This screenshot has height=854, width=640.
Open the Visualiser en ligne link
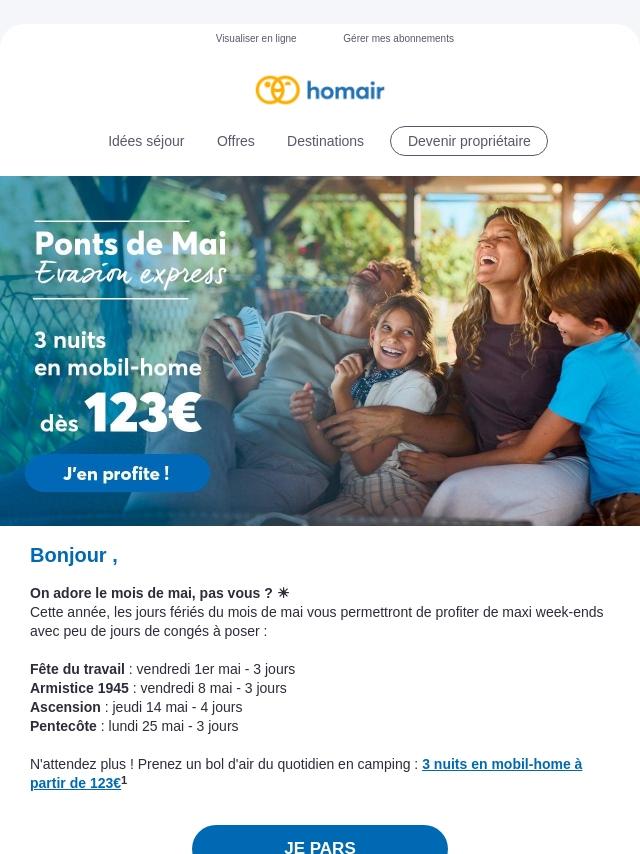pyautogui.click(x=256, y=39)
